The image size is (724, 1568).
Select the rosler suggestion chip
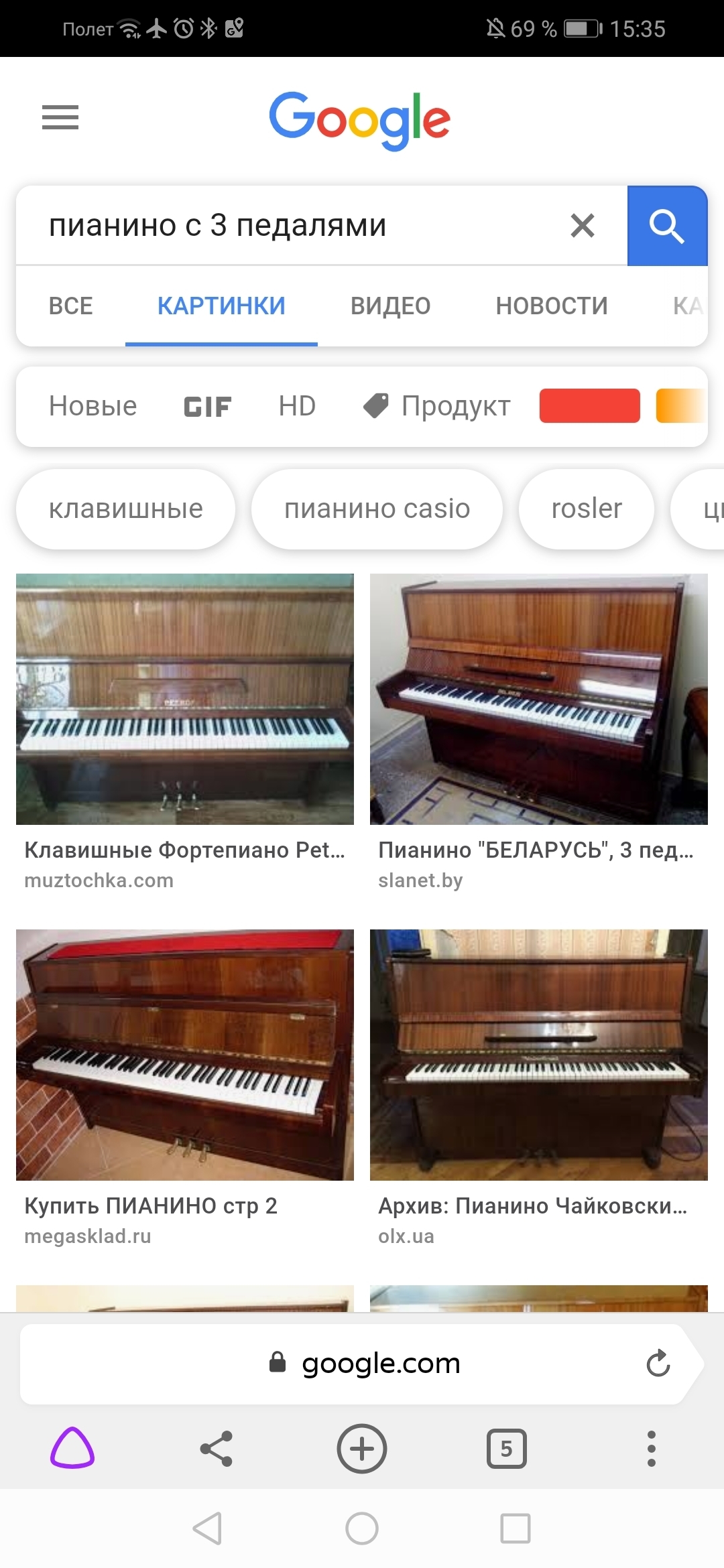[587, 509]
